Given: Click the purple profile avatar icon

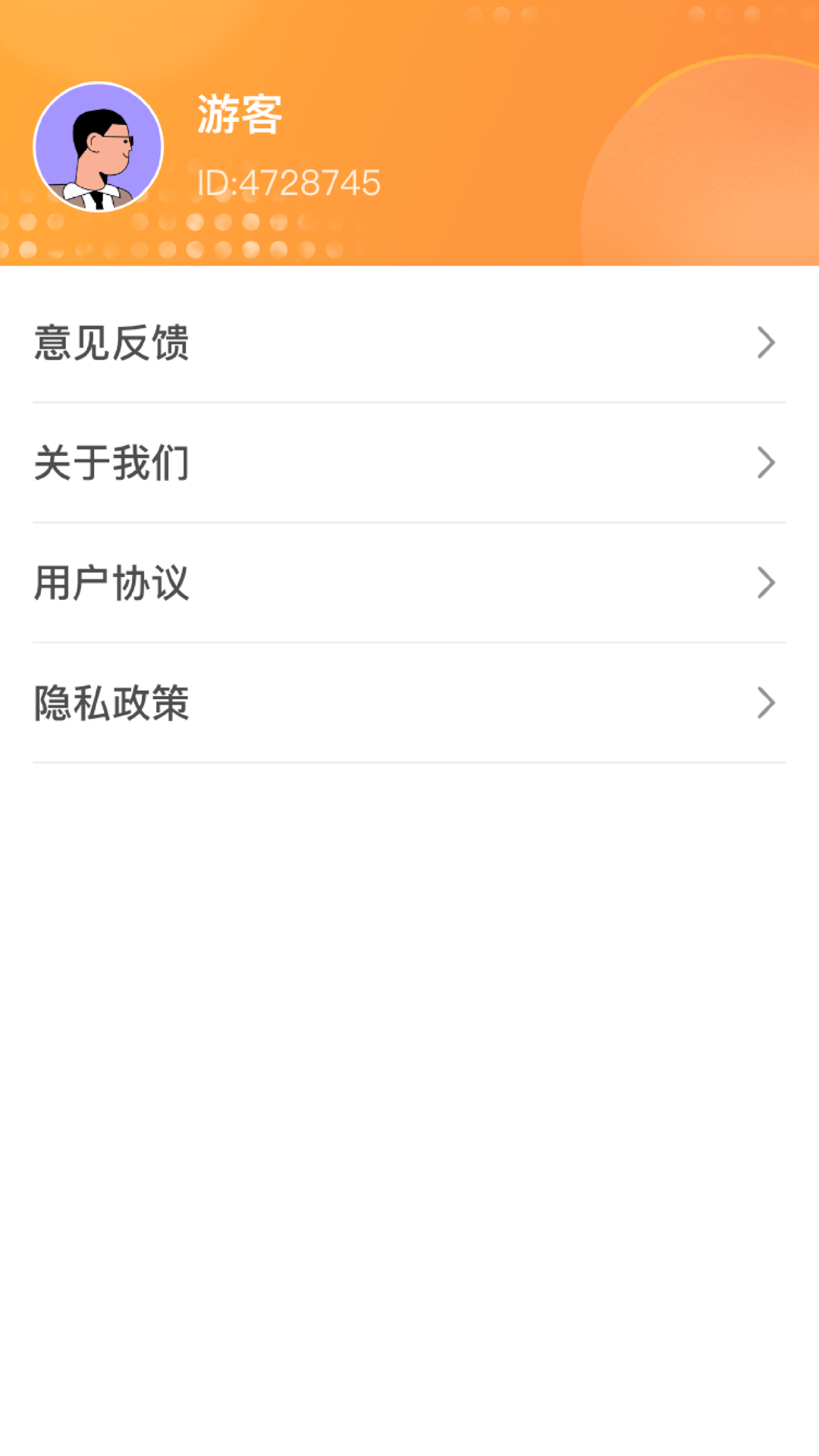Looking at the screenshot, I should 99,146.
